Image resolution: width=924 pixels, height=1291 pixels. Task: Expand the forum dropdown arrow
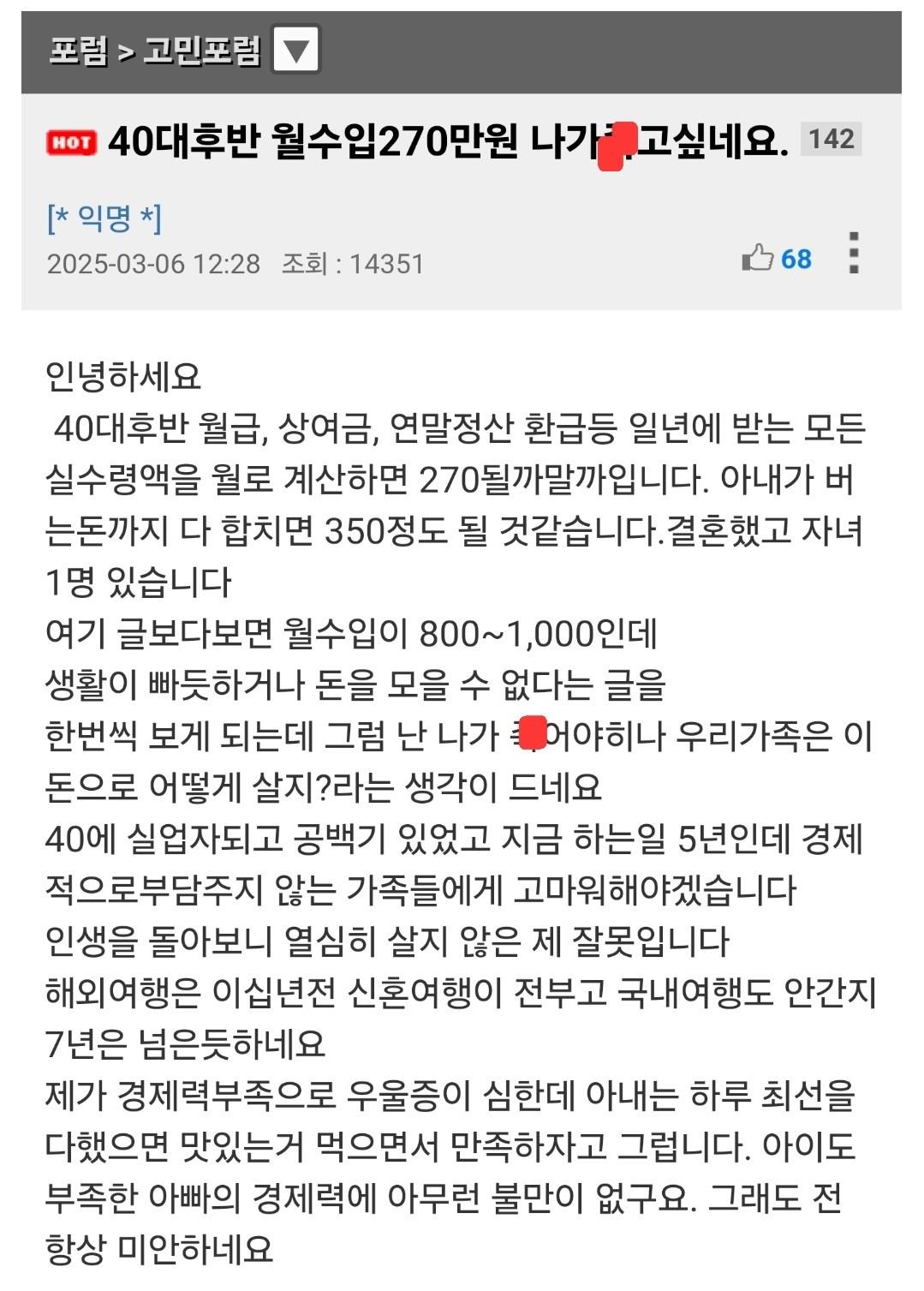[x=295, y=51]
